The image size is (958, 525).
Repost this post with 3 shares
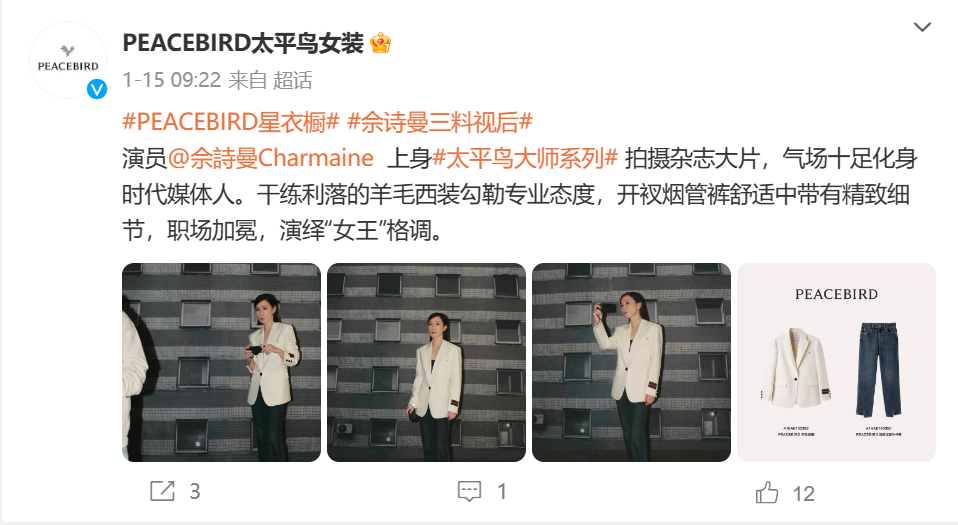tap(175, 492)
